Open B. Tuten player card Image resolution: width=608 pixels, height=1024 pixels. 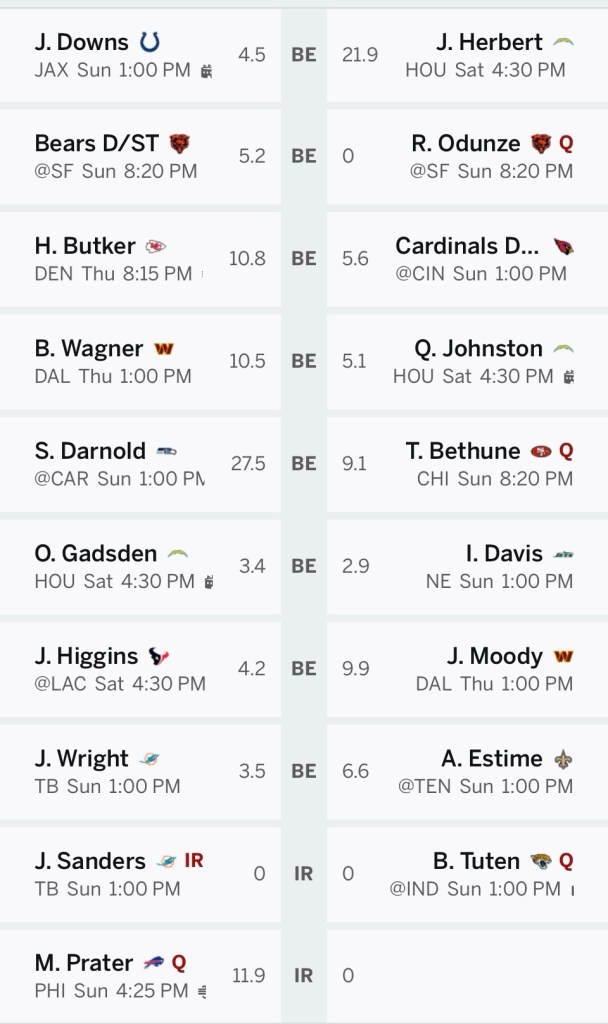point(476,861)
